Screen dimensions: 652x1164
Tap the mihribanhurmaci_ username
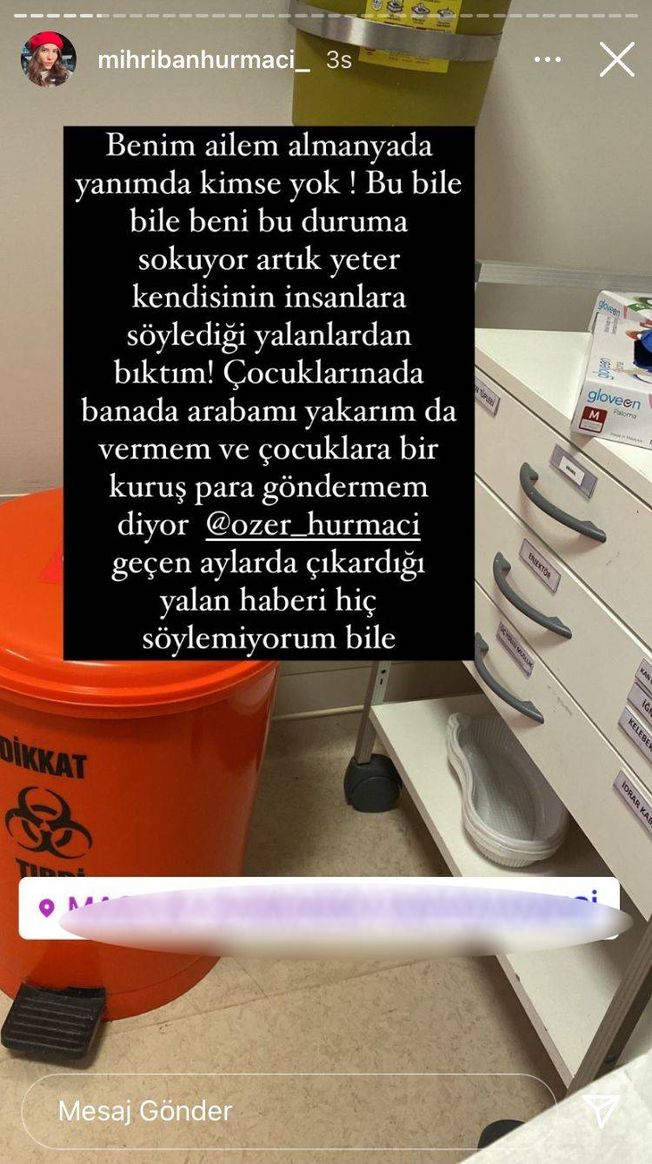[203, 60]
